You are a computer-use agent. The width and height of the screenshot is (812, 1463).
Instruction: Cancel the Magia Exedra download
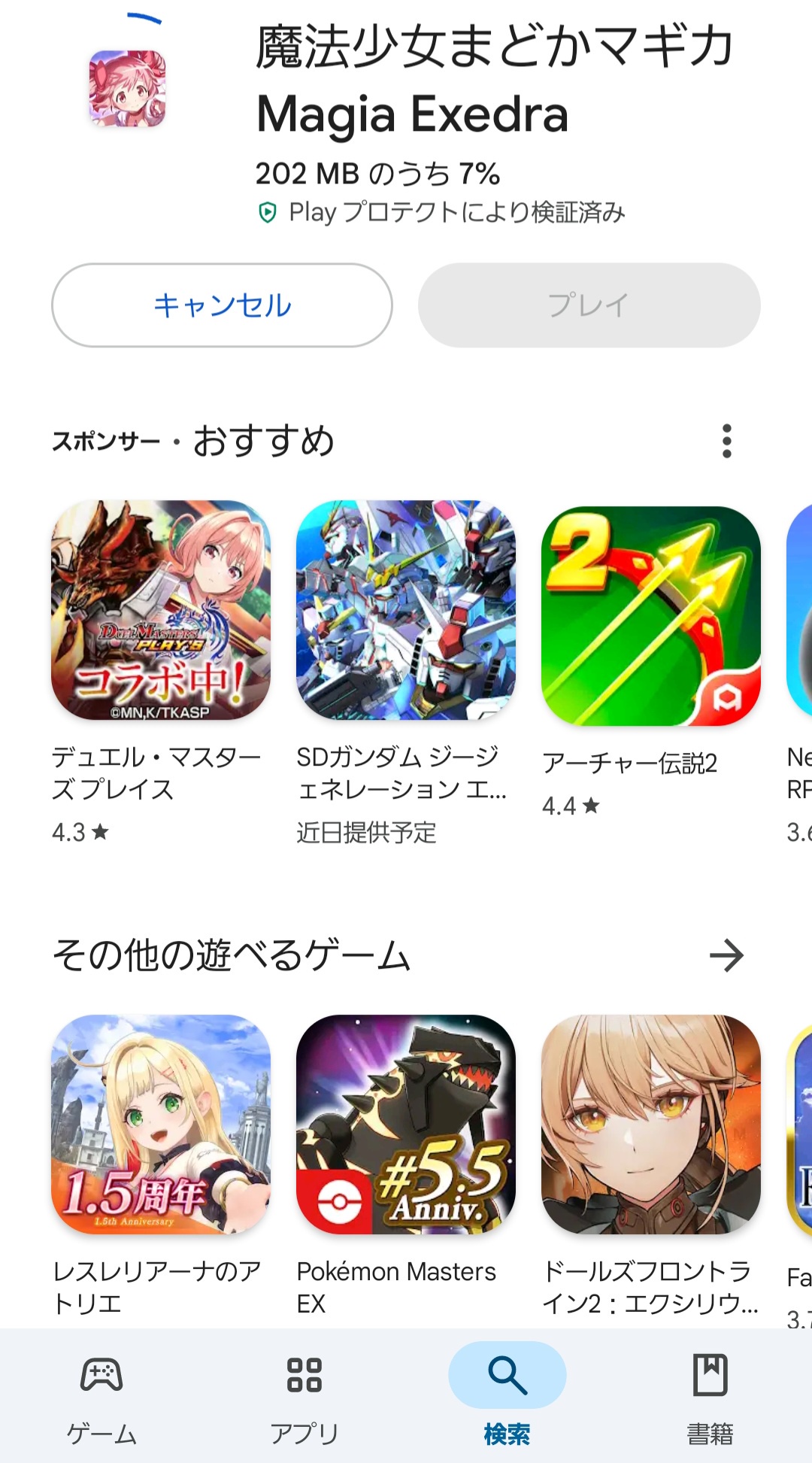coord(222,305)
